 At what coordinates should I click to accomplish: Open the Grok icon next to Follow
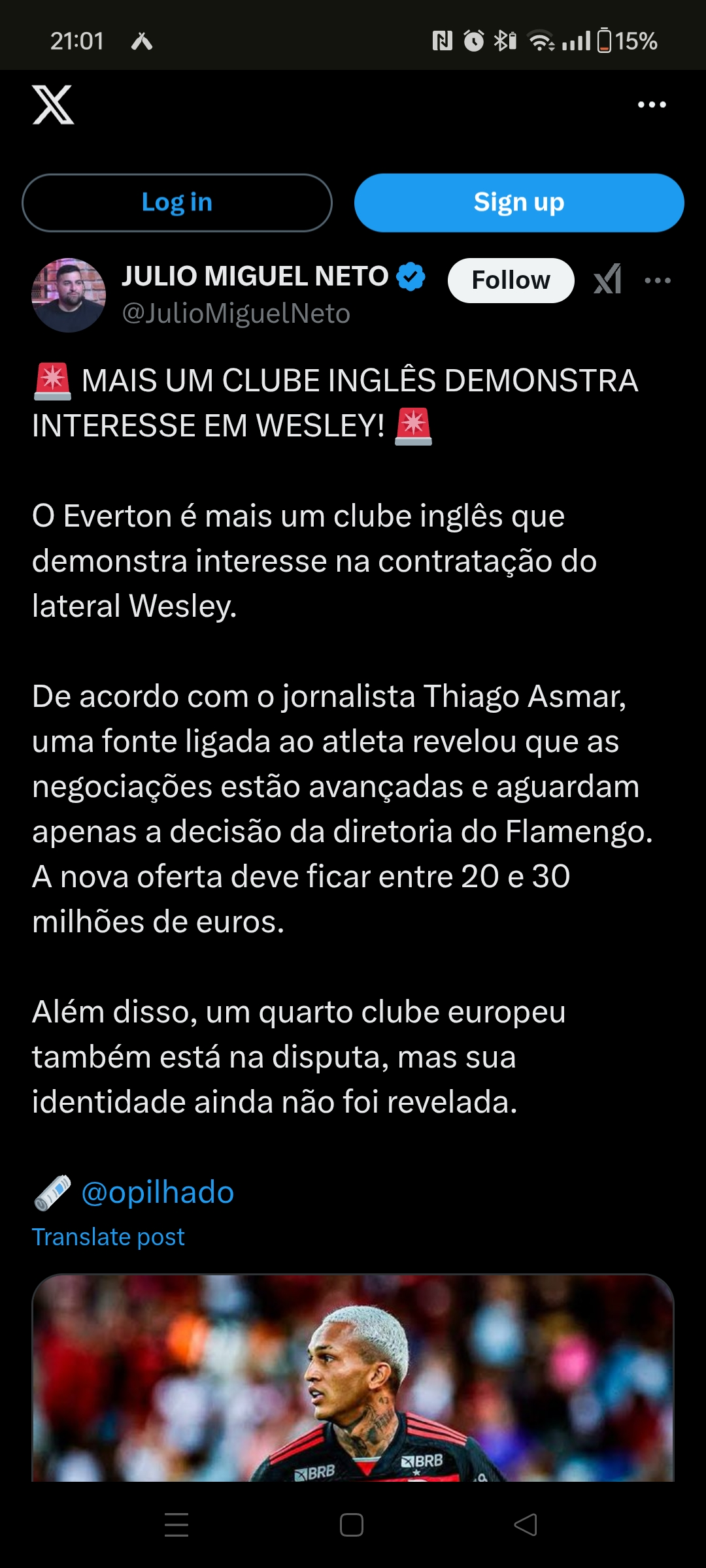coord(607,280)
